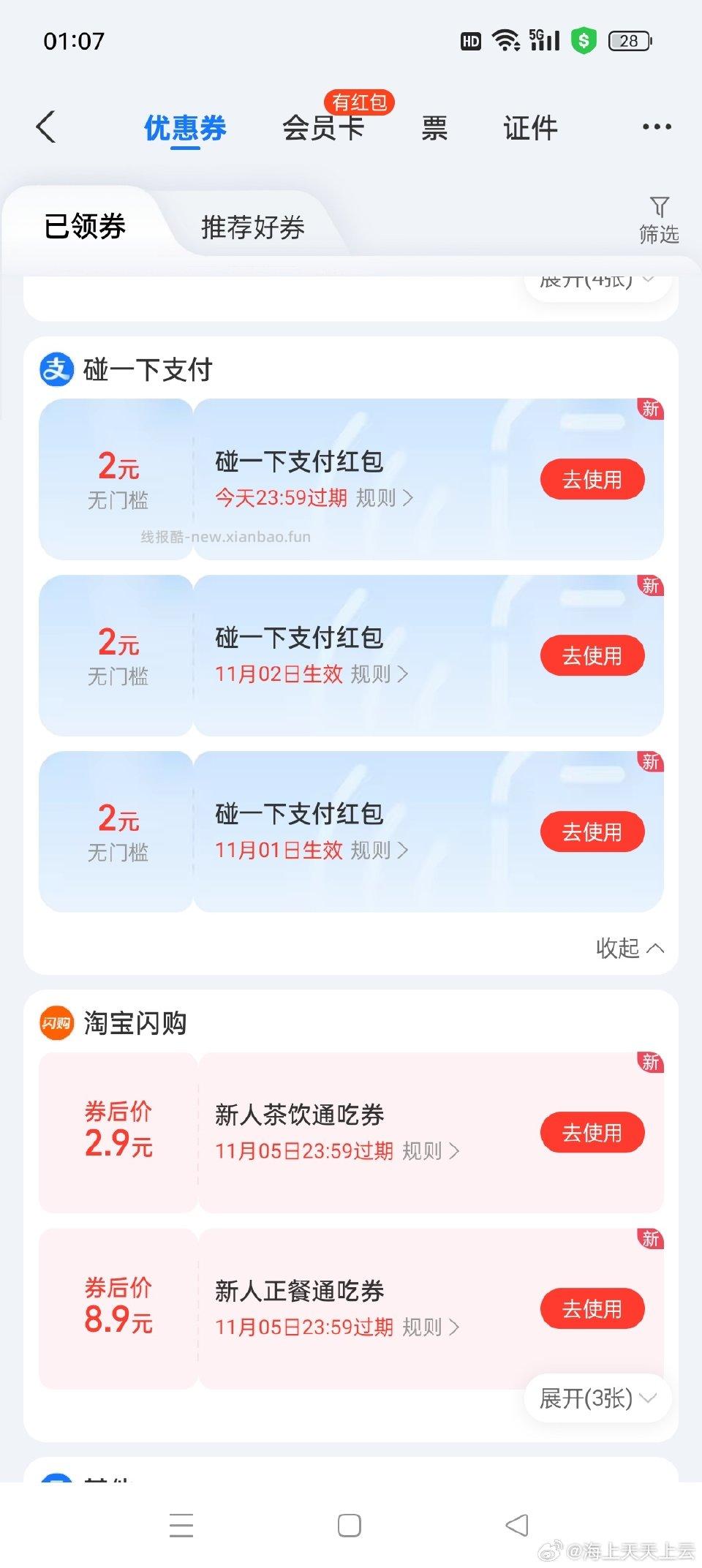This screenshot has height=1568, width=702.
Task: Tap the Android back navigation icon
Action: (x=516, y=1526)
